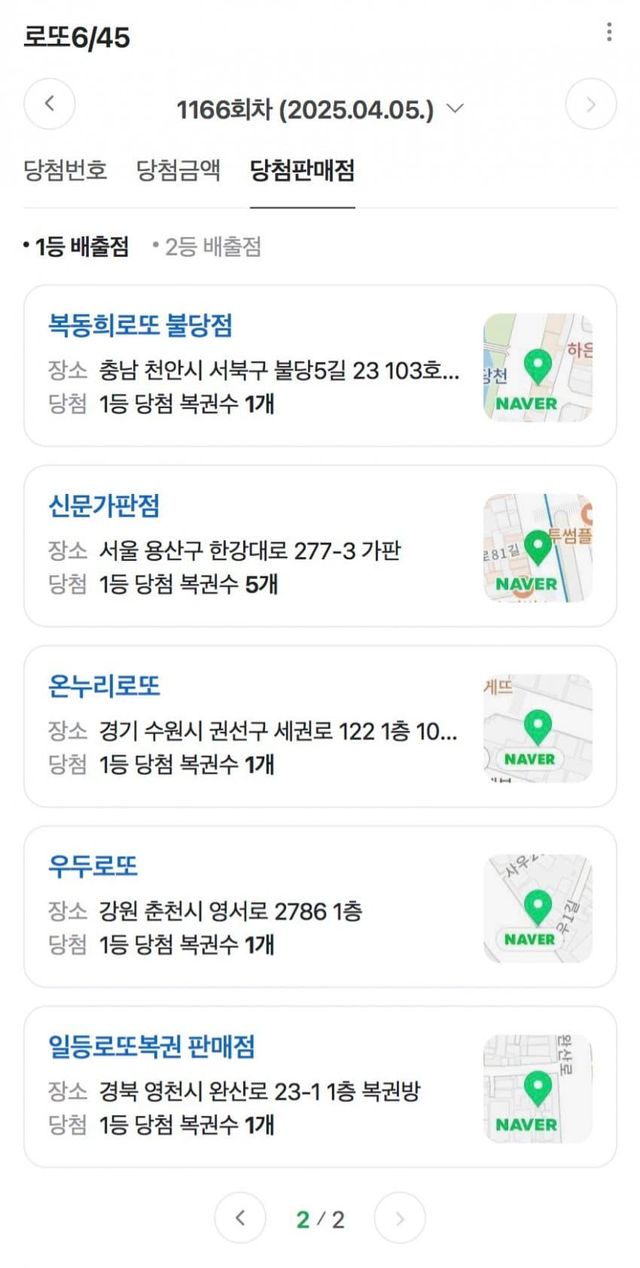Viewport: 640px width, 1268px height.
Task: View map for 일등로또복권 판매점
Action: (538, 1088)
